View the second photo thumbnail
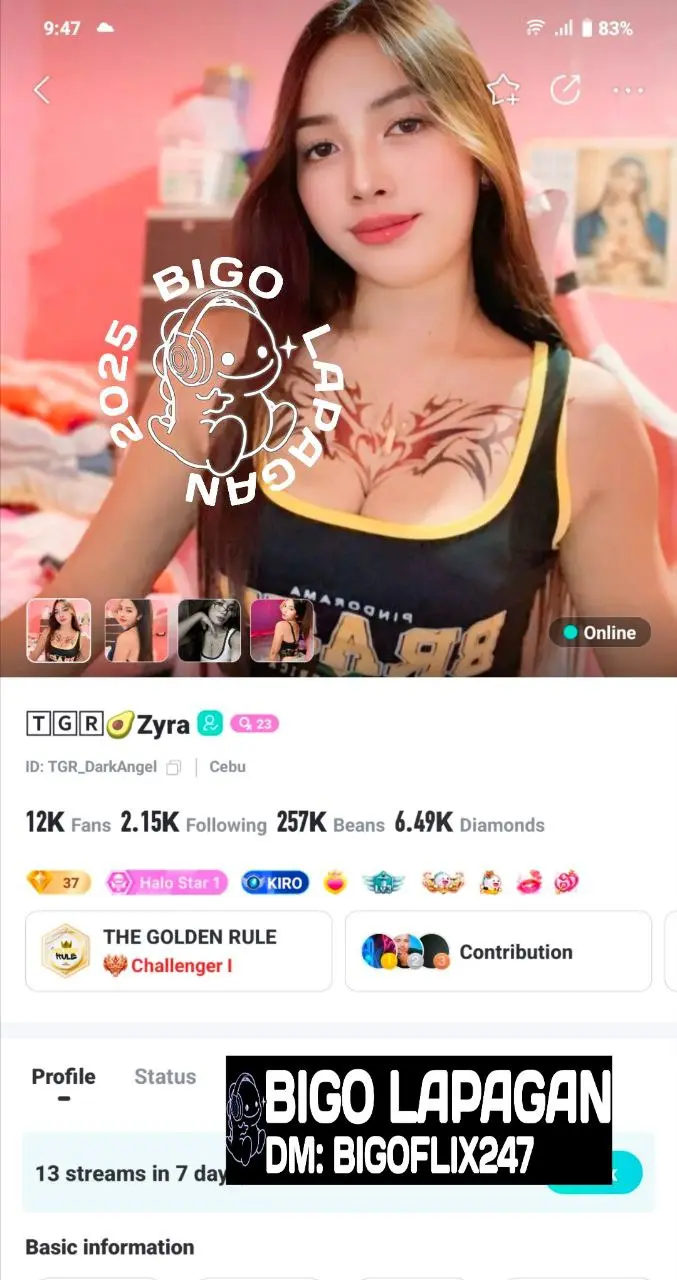Image resolution: width=677 pixels, height=1280 pixels. click(136, 630)
